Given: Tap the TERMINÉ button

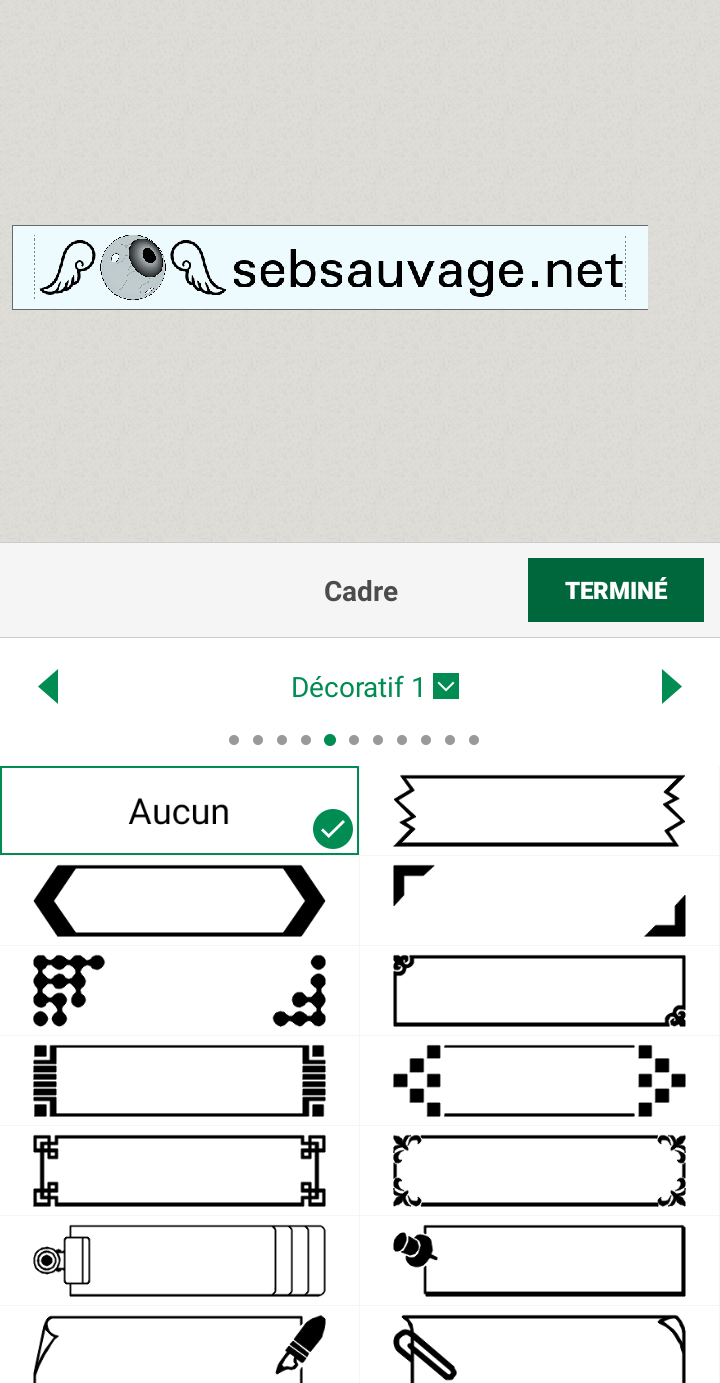Looking at the screenshot, I should 616,590.
